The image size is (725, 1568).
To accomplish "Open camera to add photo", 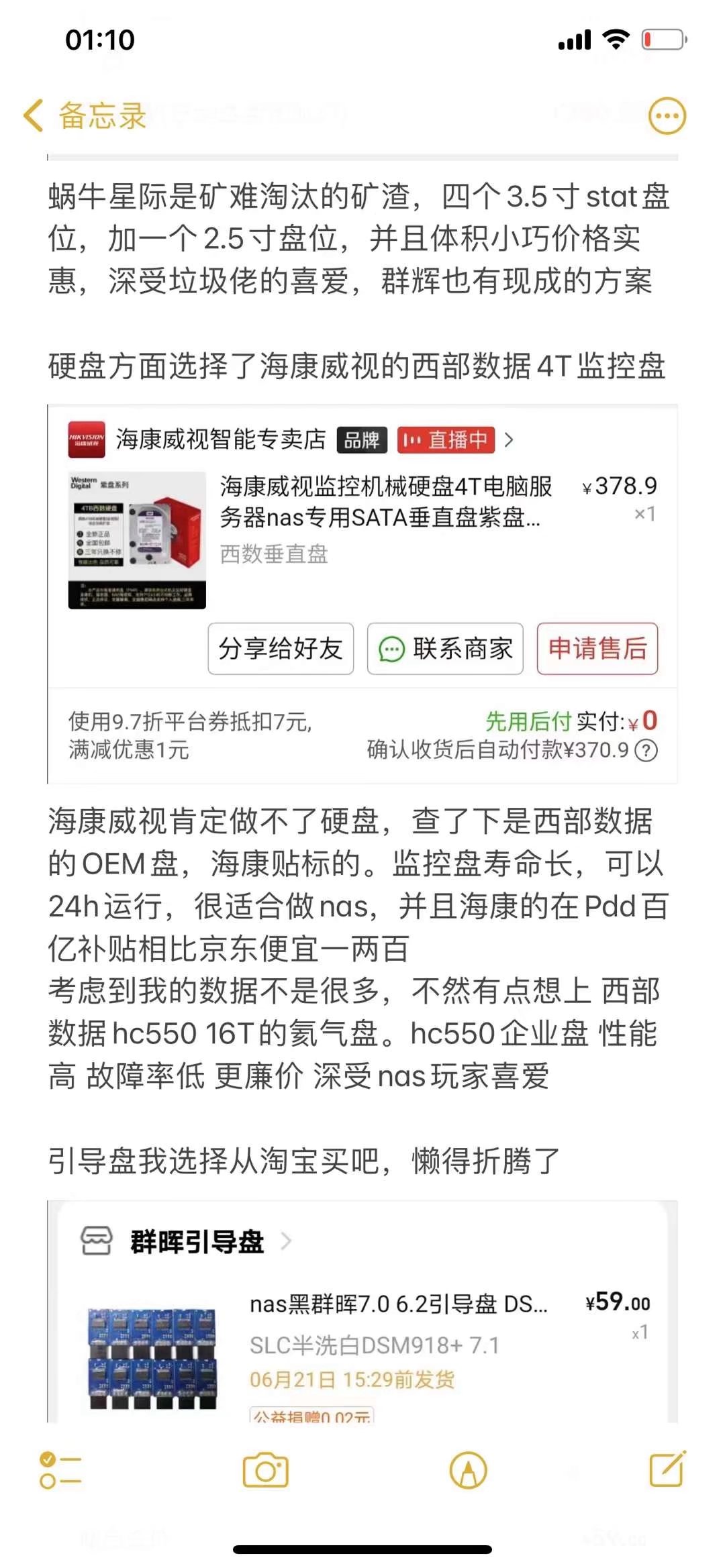I will tap(265, 1471).
